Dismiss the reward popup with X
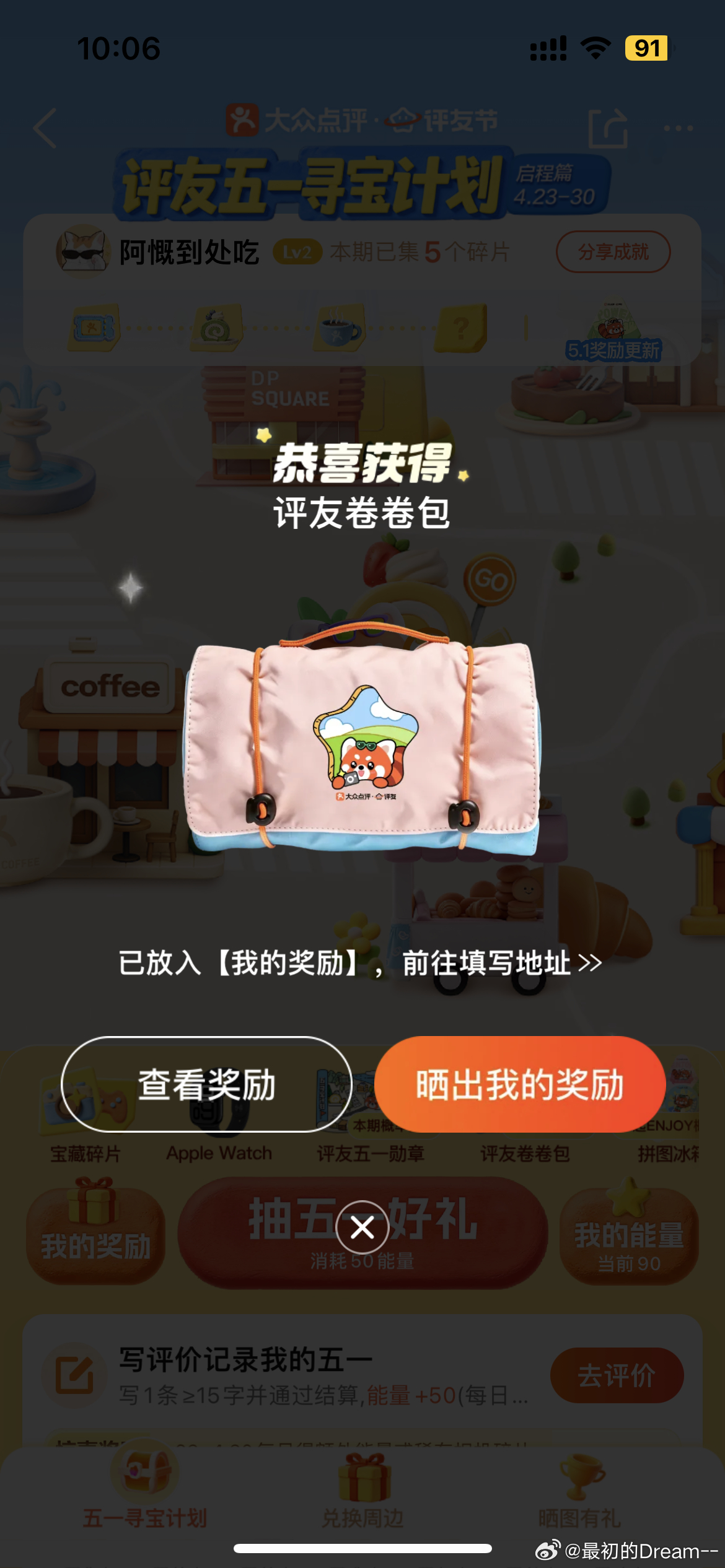This screenshot has height=1568, width=725. (x=362, y=1227)
